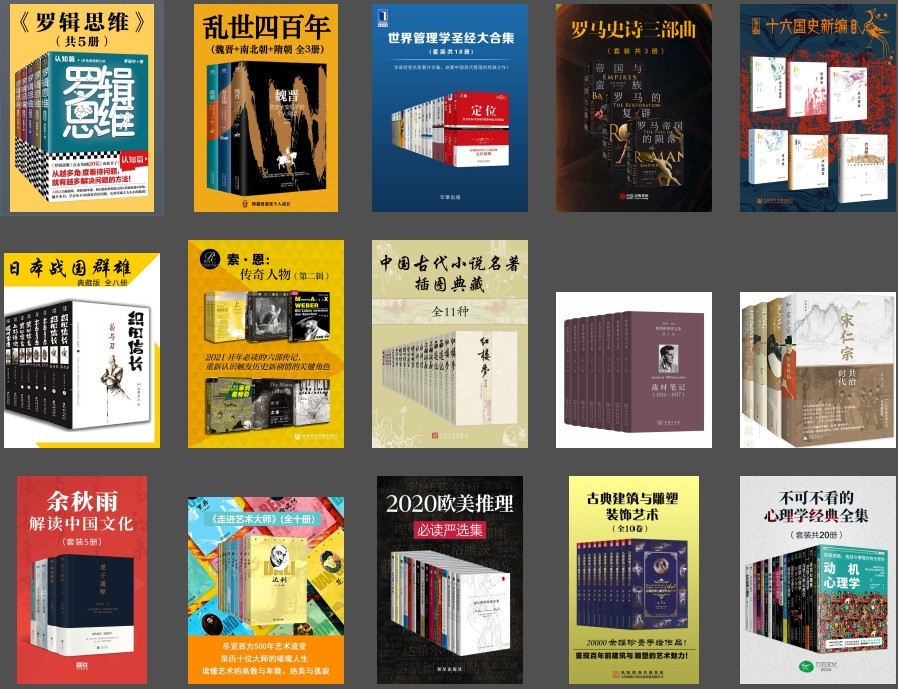Screen dimensions: 898x689
Task: Open the 战时笔记 book set
Action: [634, 370]
